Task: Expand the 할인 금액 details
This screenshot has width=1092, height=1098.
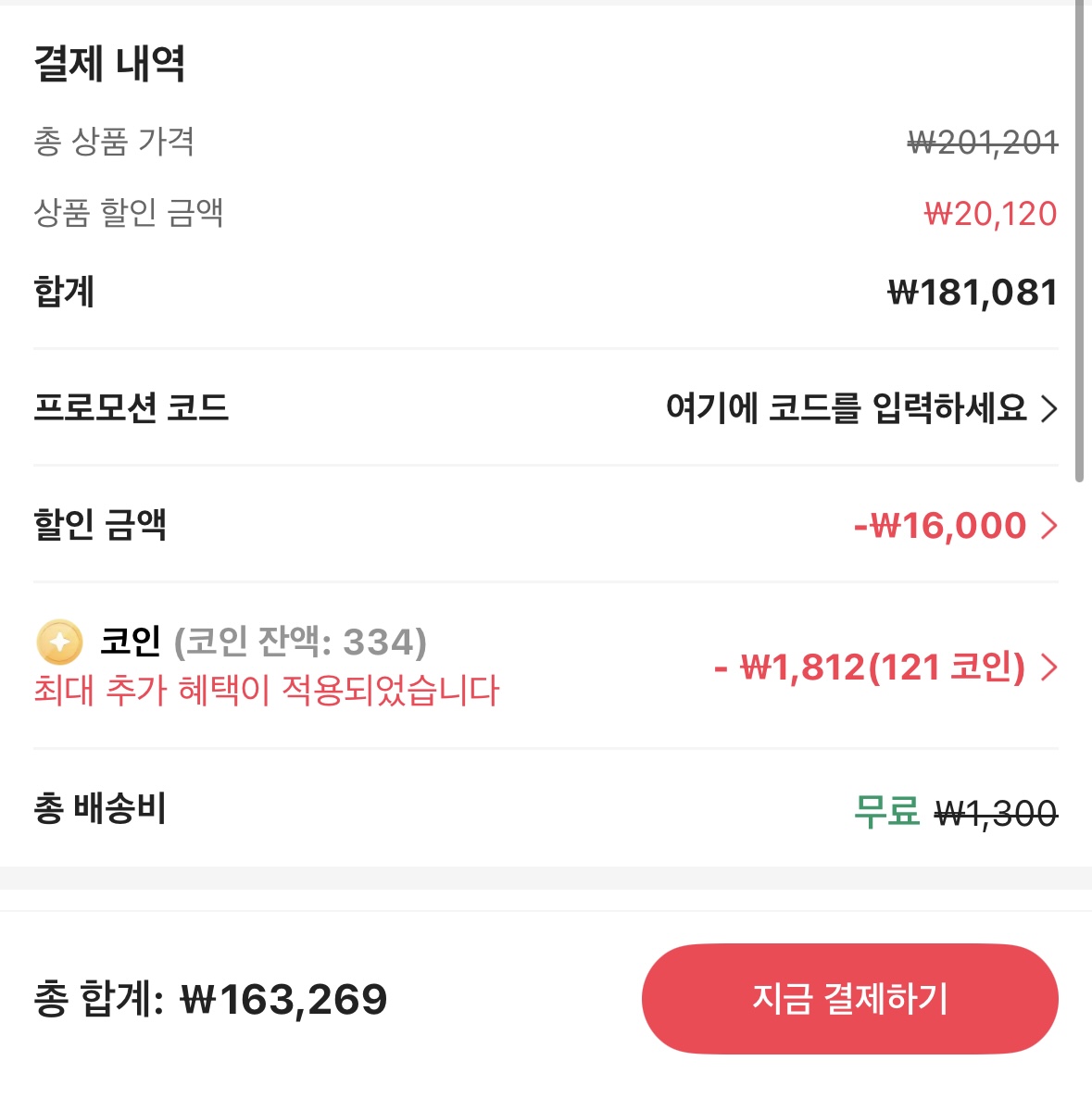Action: pyautogui.click(x=954, y=526)
